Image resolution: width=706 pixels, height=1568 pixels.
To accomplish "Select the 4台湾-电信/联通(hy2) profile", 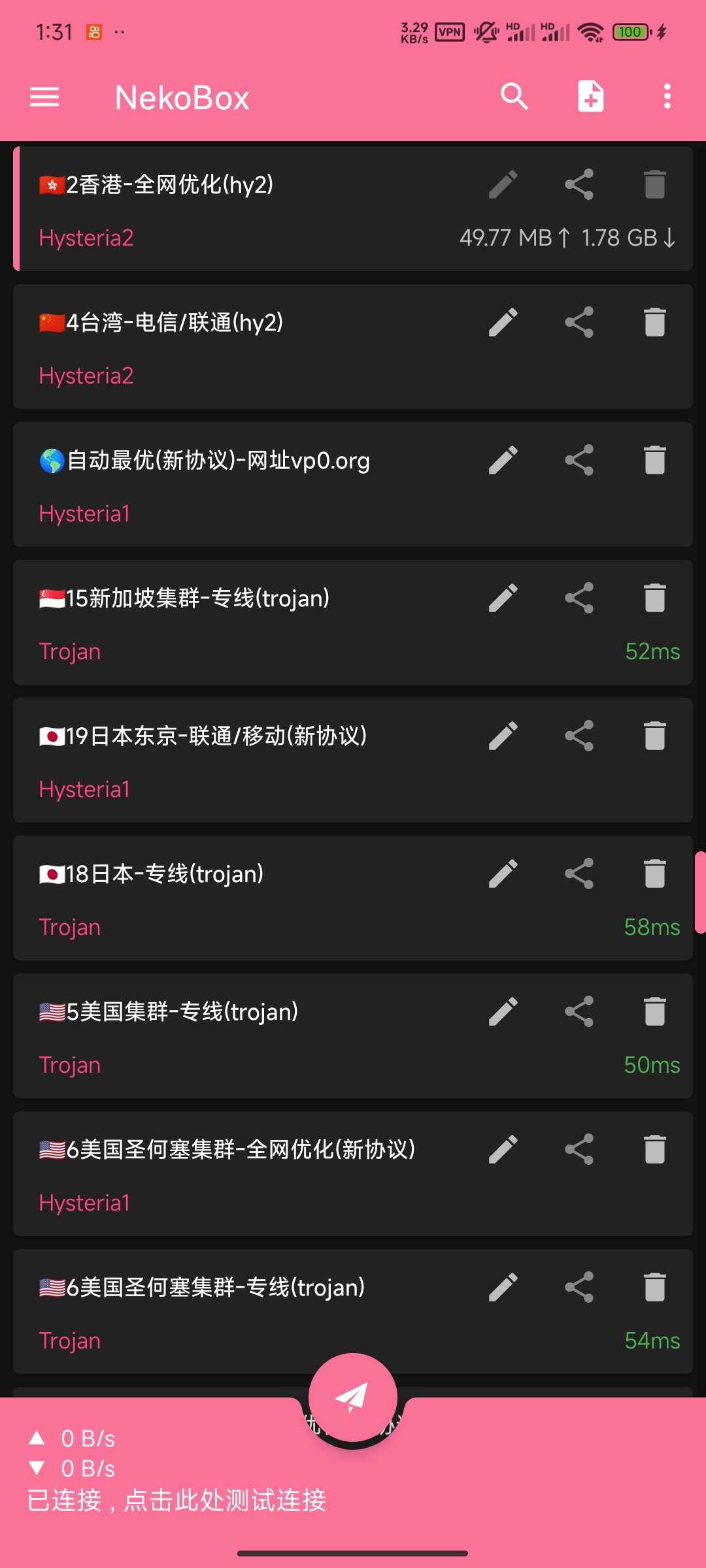I will [x=353, y=346].
